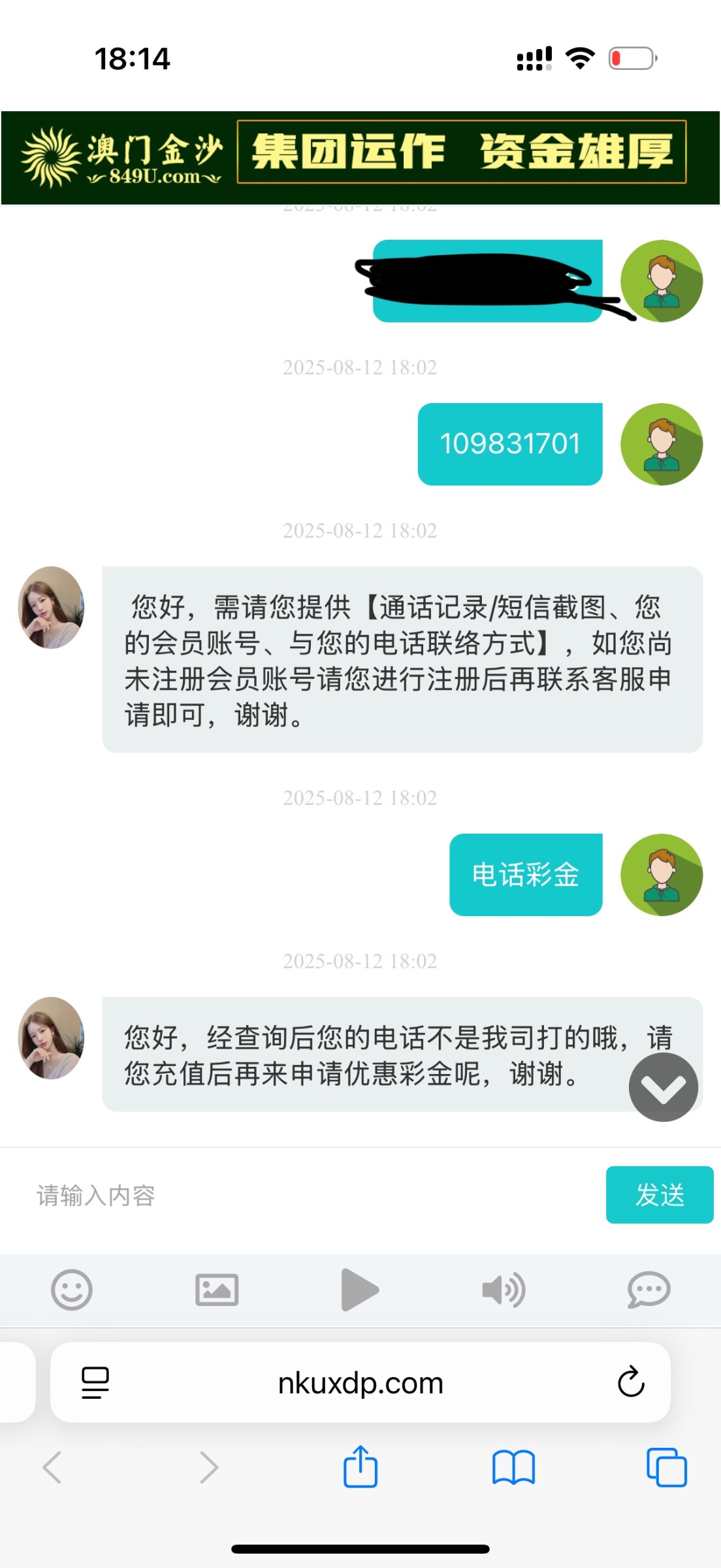Reload the page in Safari
Viewport: 721px width, 1568px height.
pyautogui.click(x=631, y=1382)
